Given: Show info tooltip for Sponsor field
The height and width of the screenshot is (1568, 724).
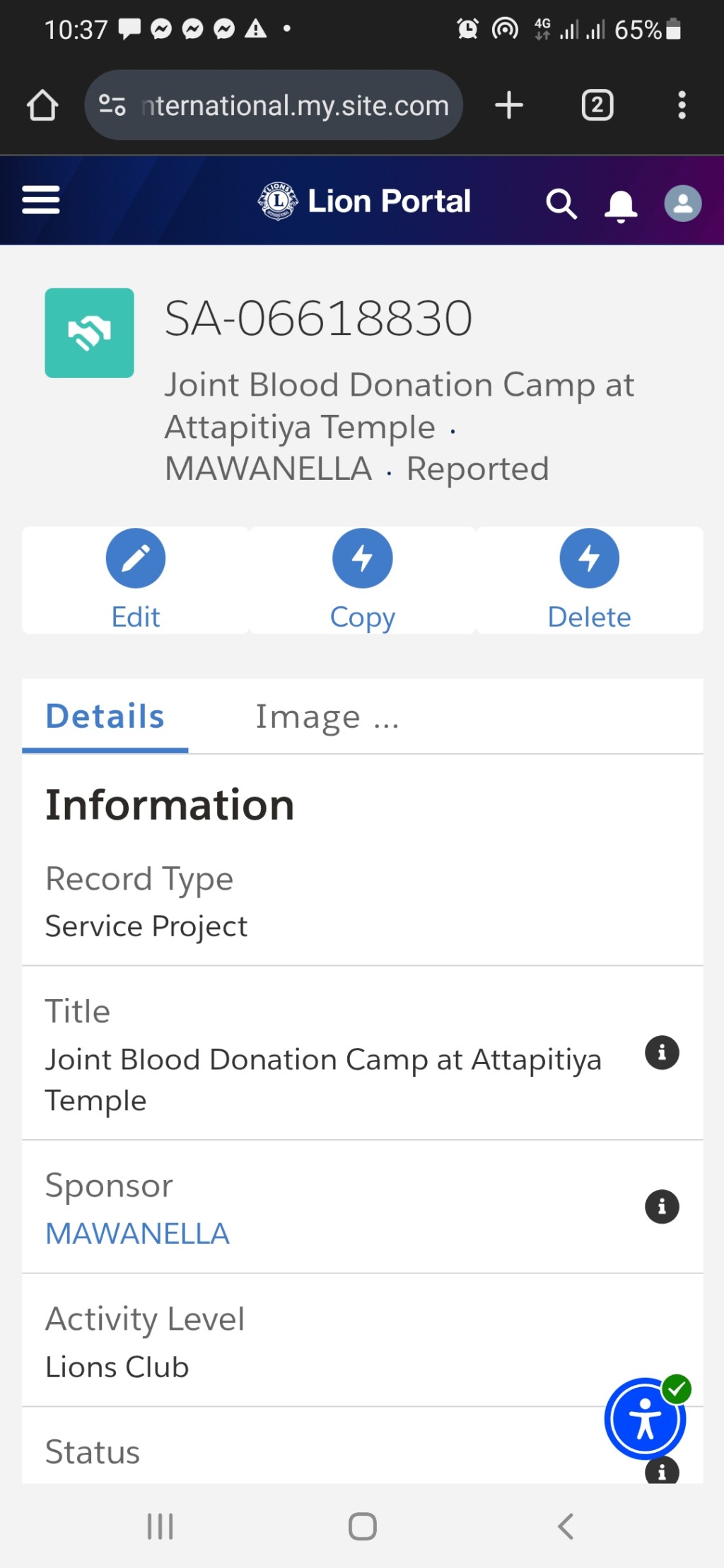Looking at the screenshot, I should (x=662, y=1207).
